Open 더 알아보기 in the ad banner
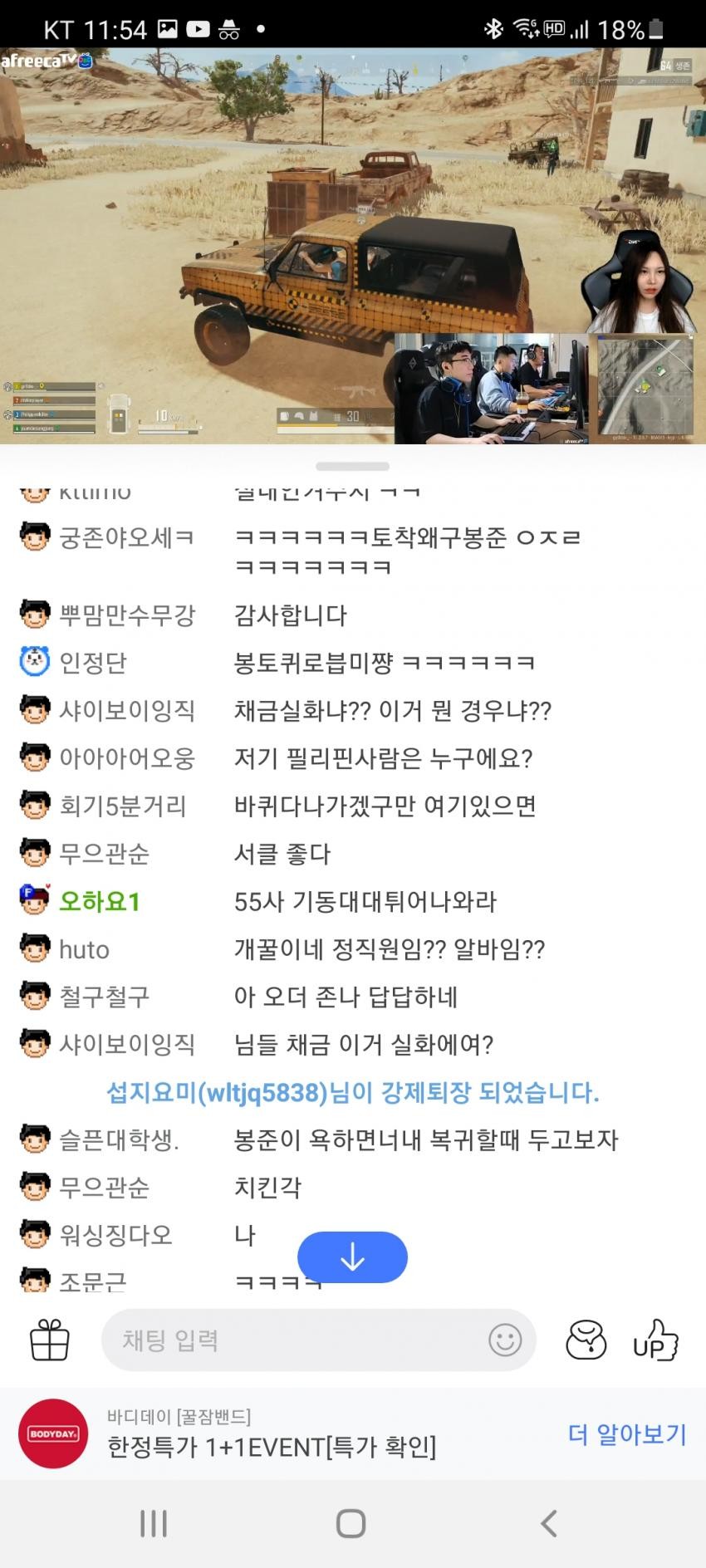 click(627, 1434)
